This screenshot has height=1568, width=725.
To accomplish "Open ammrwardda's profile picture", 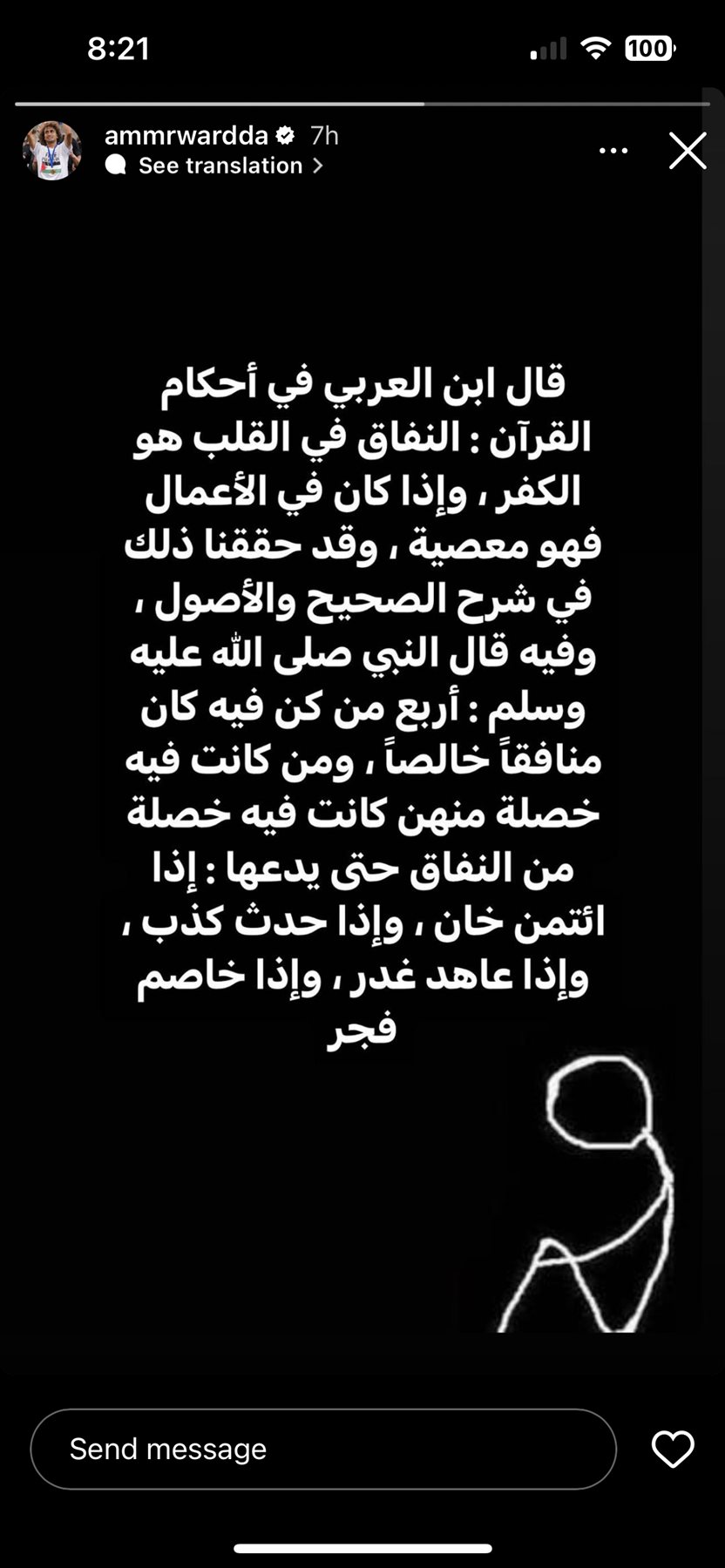I will 51,151.
